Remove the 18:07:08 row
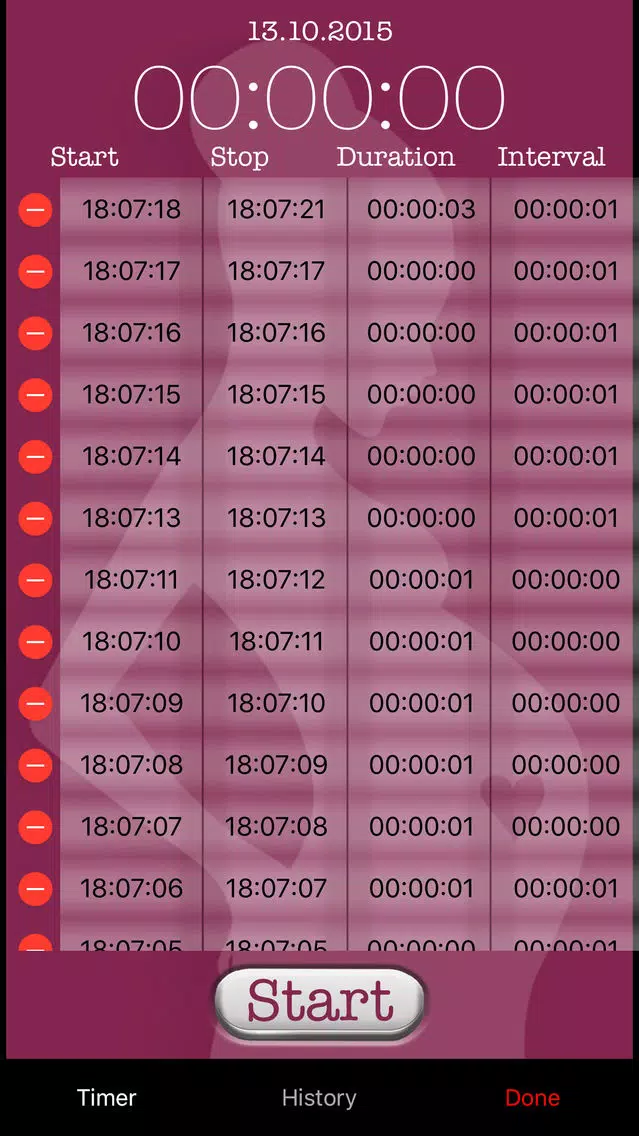This screenshot has width=639, height=1136. pos(35,765)
